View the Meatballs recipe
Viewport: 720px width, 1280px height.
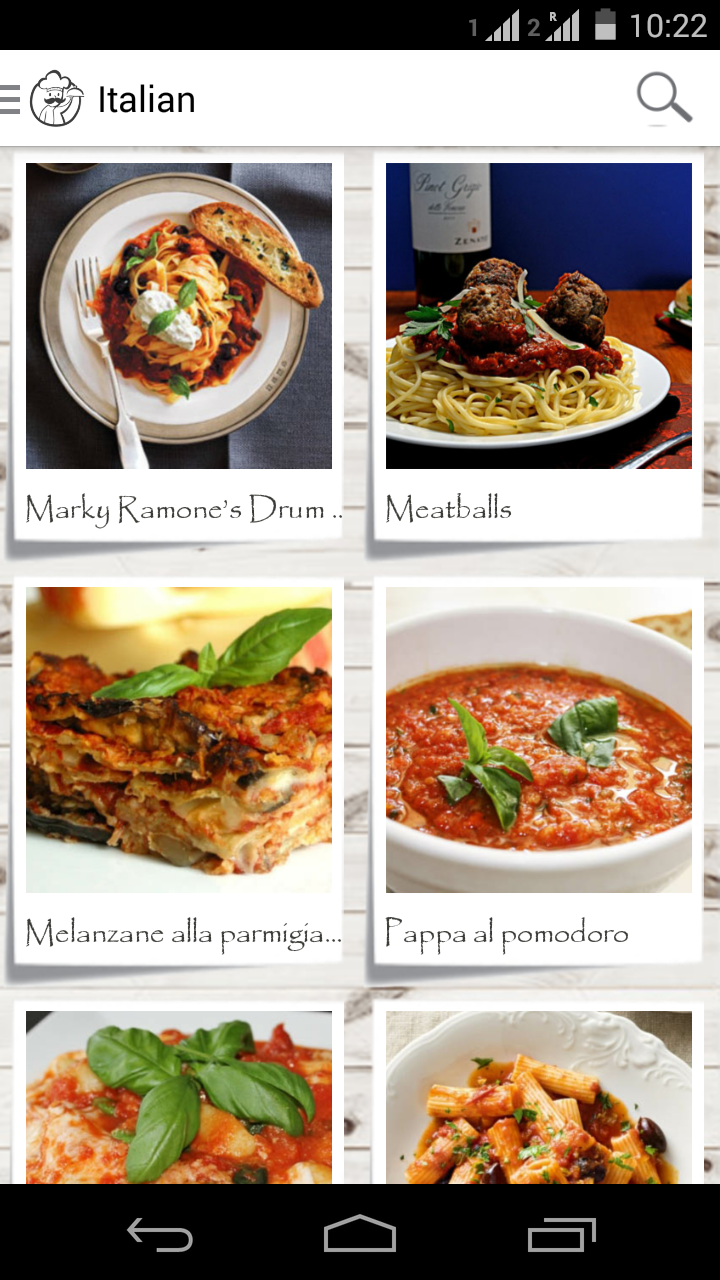tap(539, 345)
